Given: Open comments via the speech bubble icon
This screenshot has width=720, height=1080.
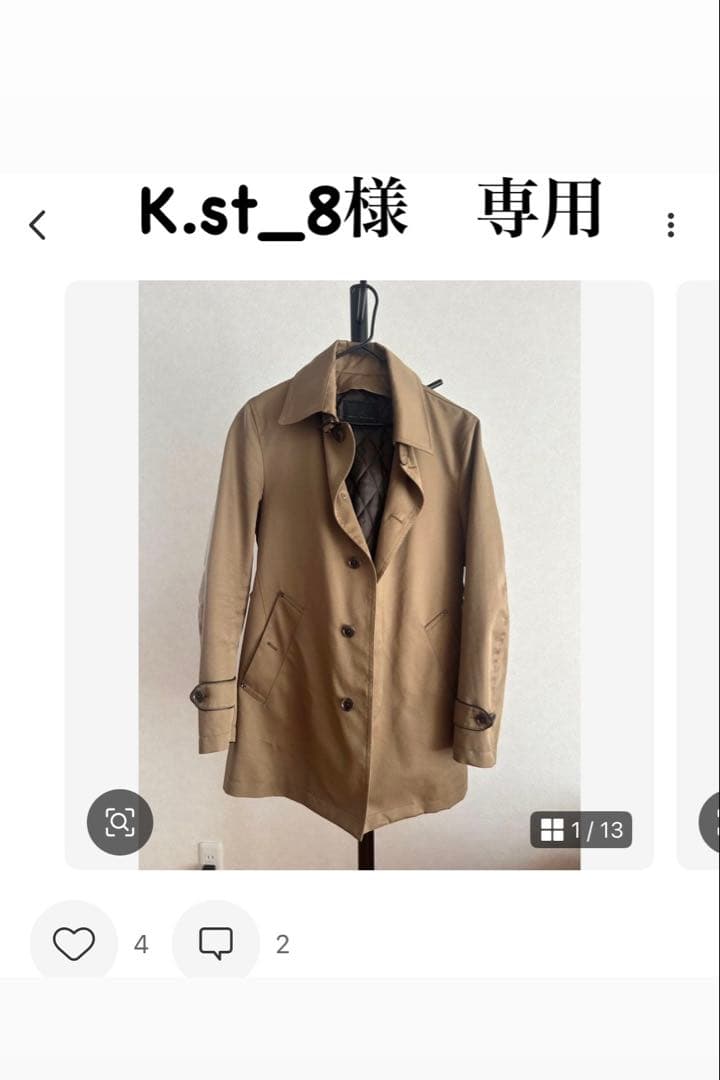Looking at the screenshot, I should 214,941.
